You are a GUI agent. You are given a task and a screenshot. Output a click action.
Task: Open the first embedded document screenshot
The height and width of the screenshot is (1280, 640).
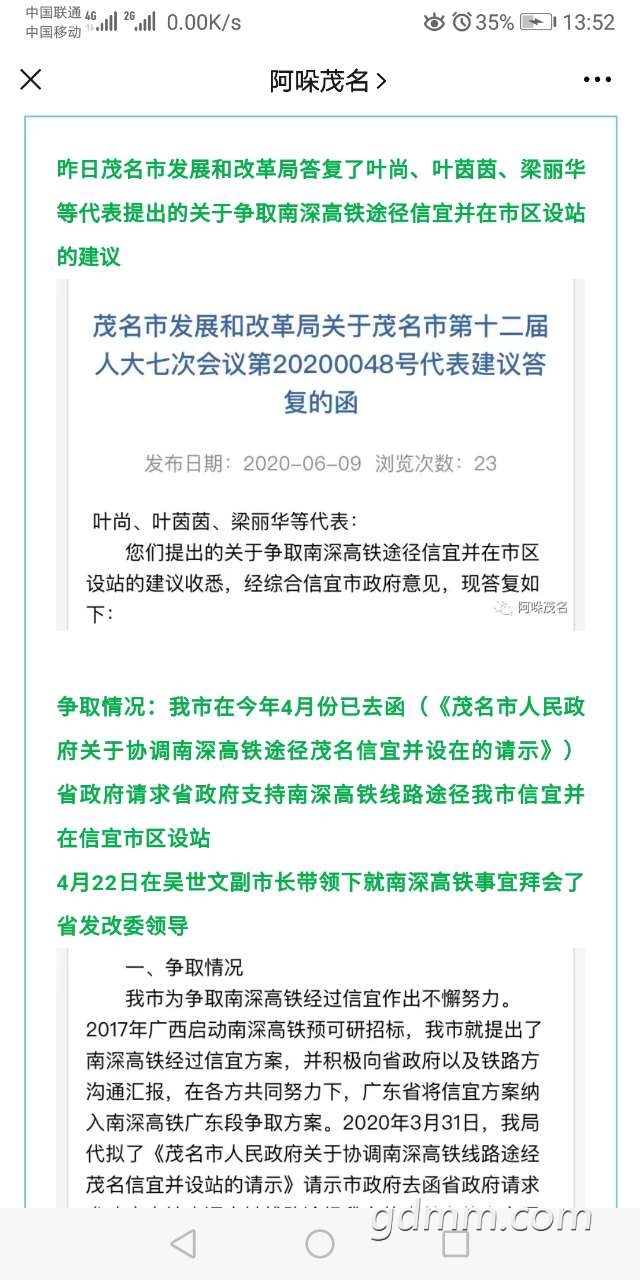click(320, 455)
